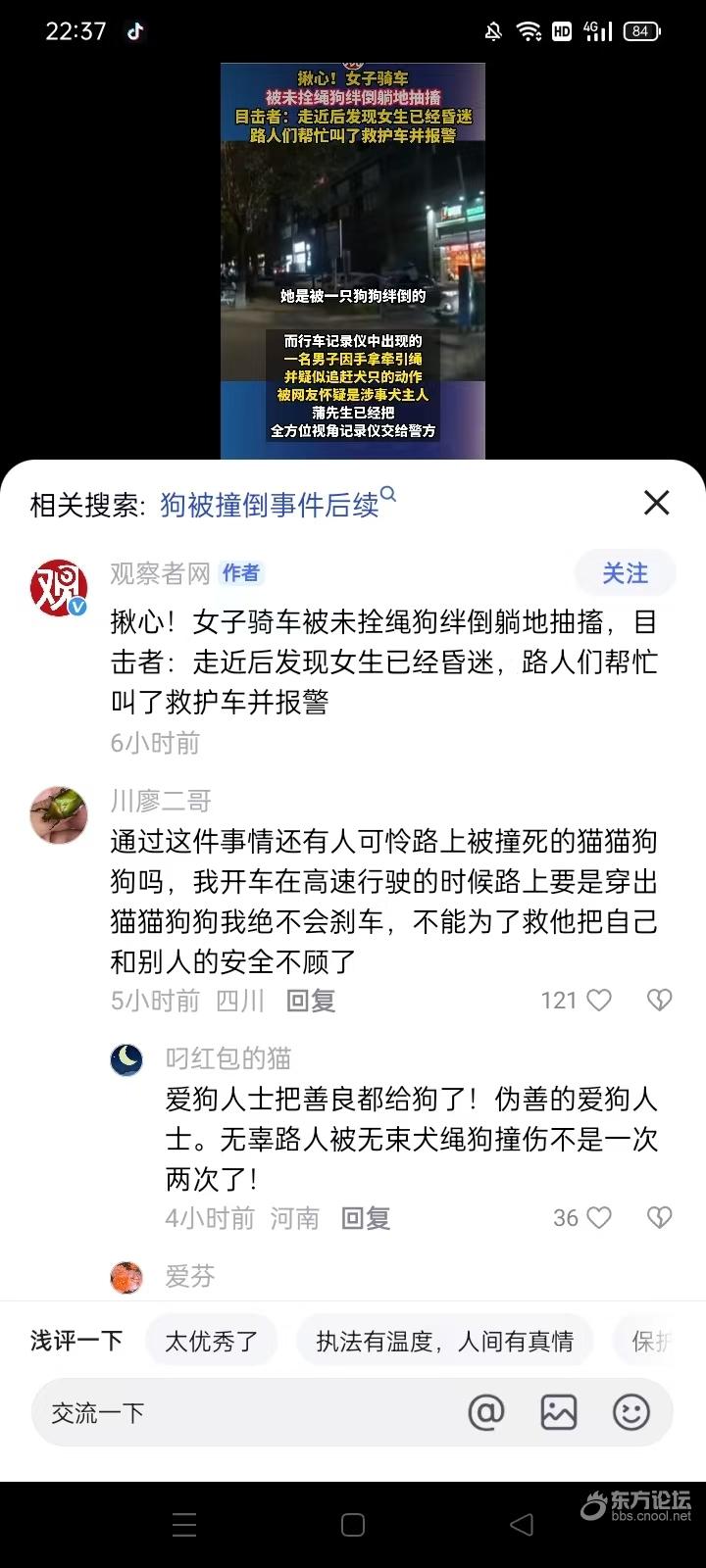Dislike 叼红包的猫's reply
The width and height of the screenshot is (706, 1568).
coord(659,1217)
